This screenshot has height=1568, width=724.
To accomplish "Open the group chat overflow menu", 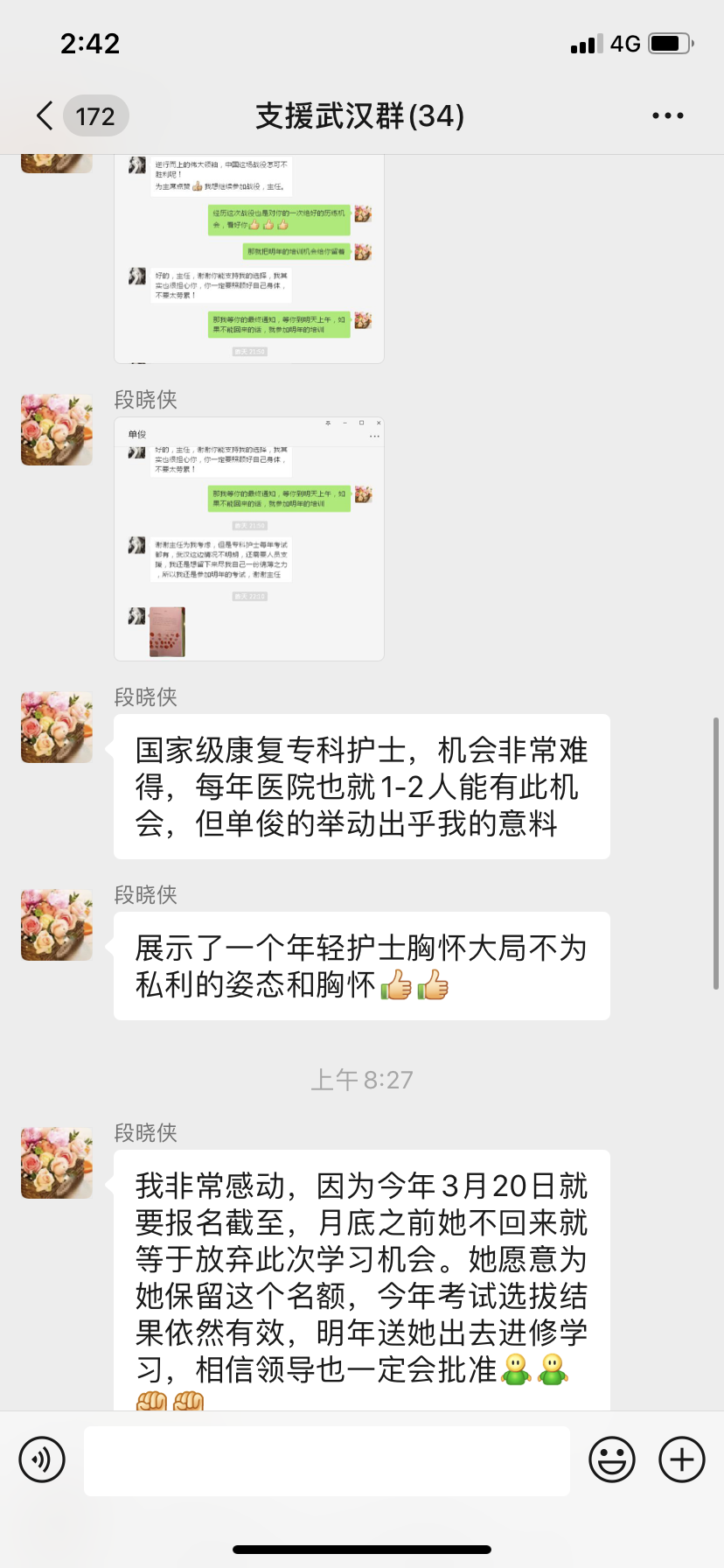I will pos(667,115).
